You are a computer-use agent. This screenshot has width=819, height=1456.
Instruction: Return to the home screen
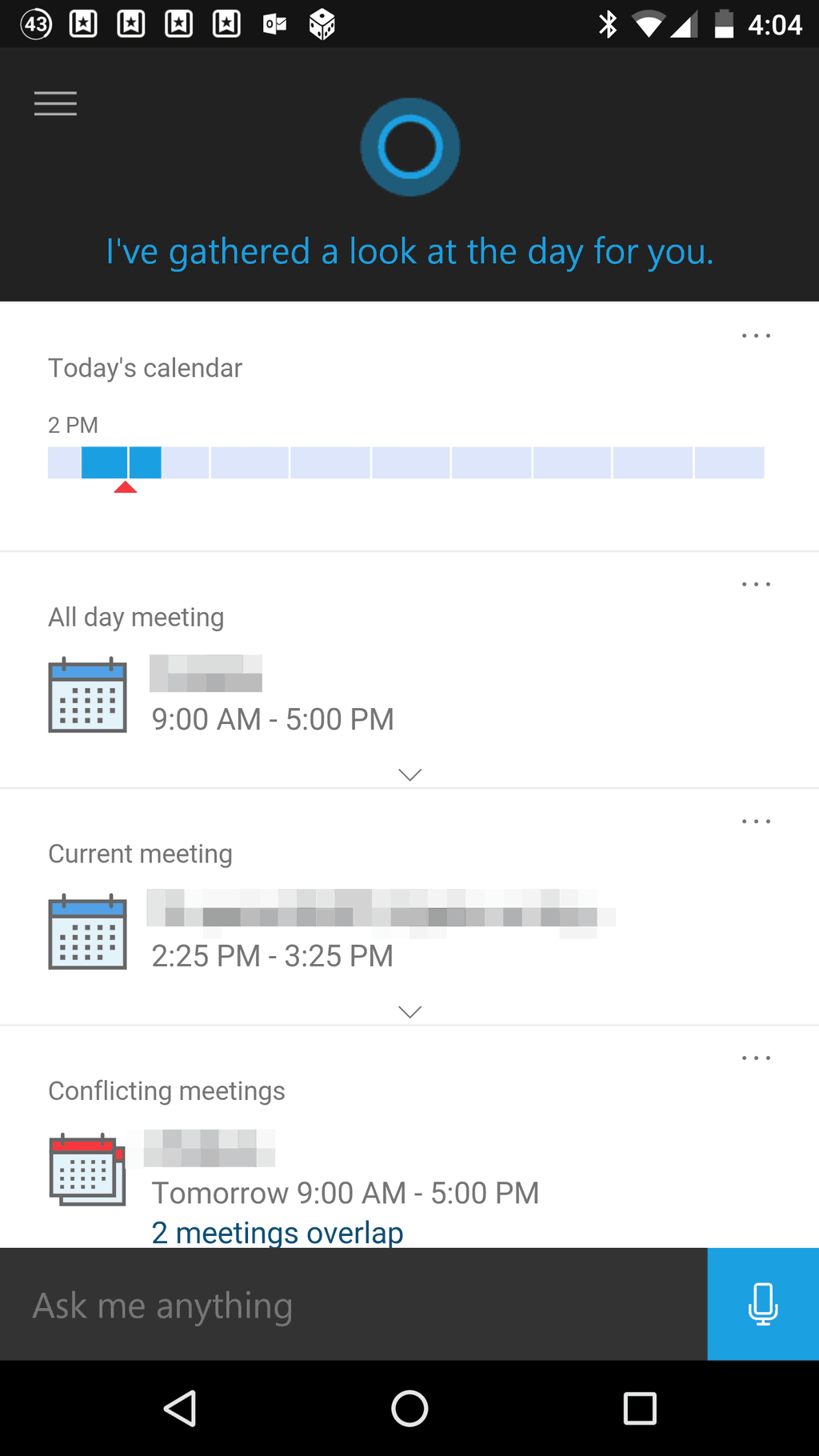pyautogui.click(x=409, y=1408)
